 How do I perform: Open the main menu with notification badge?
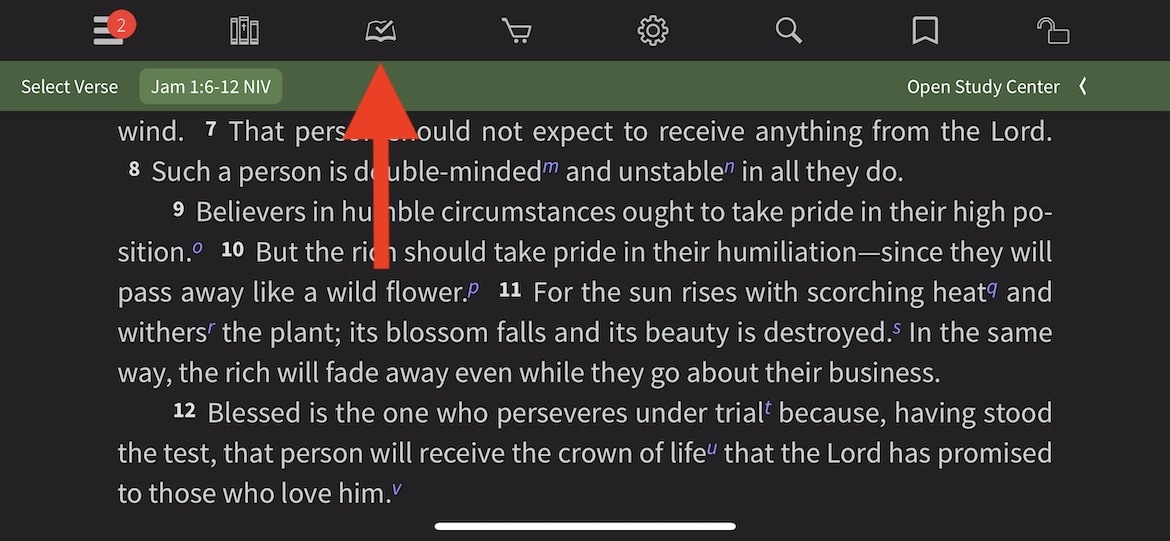108,31
